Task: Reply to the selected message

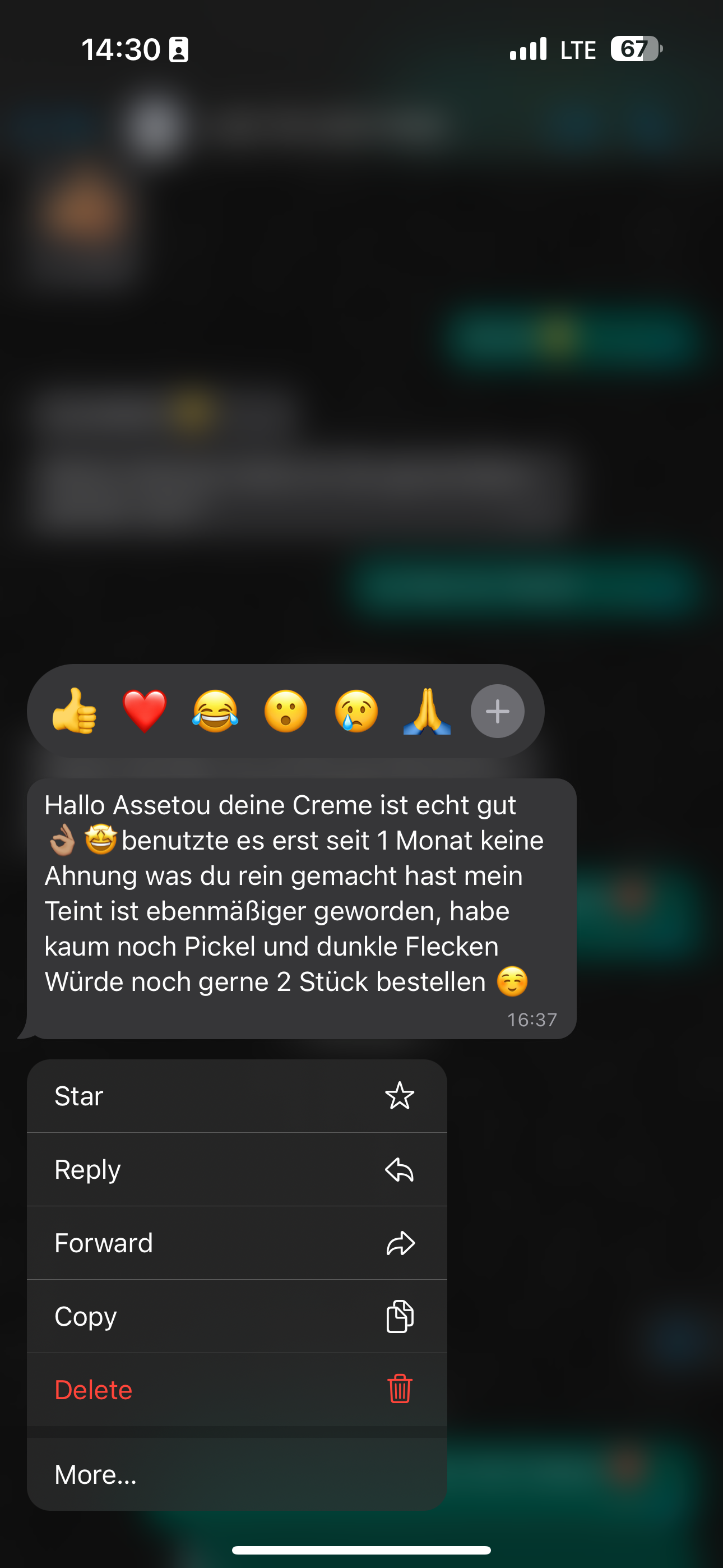Action: (237, 1169)
